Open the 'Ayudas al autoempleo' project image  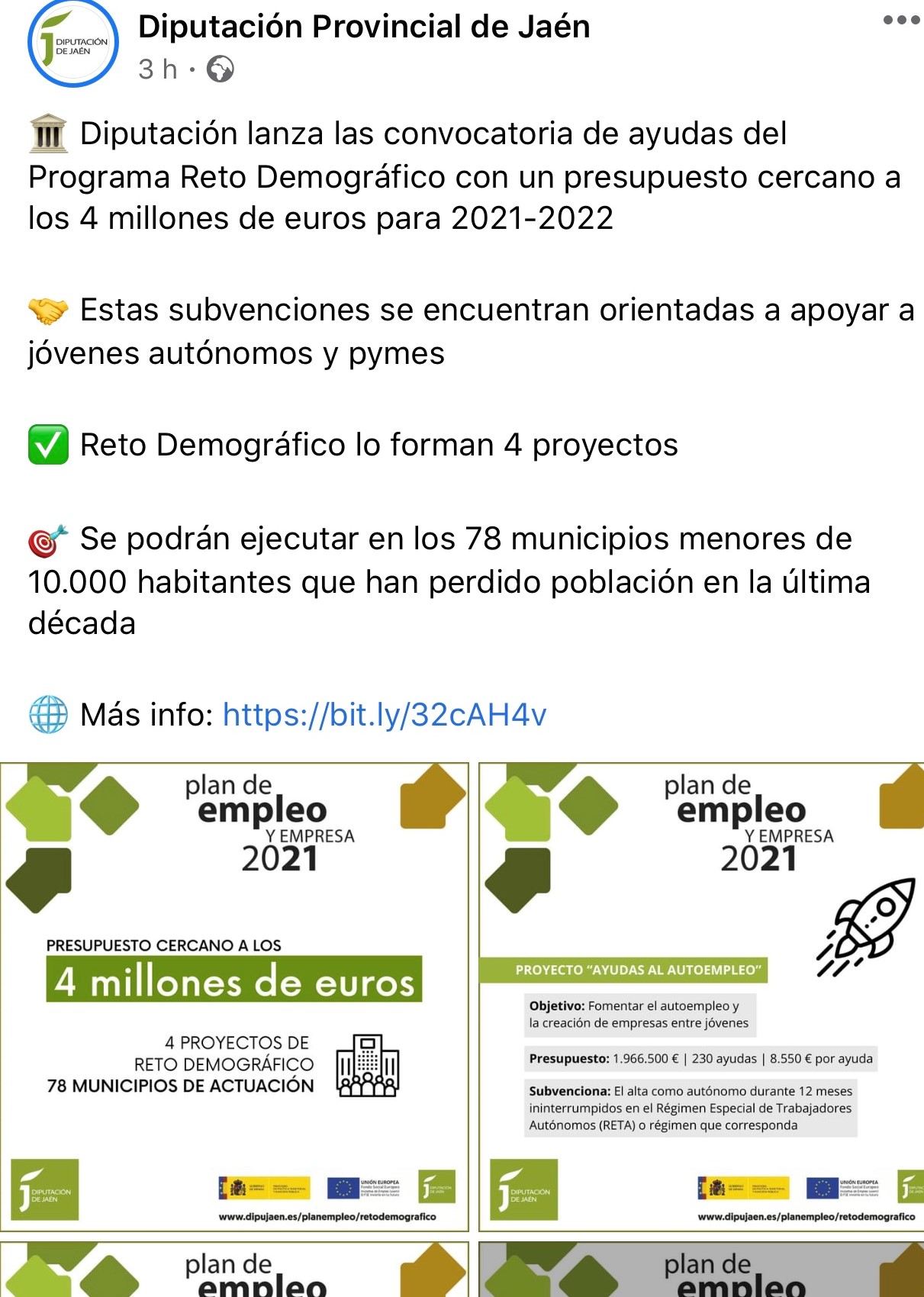(x=700, y=996)
